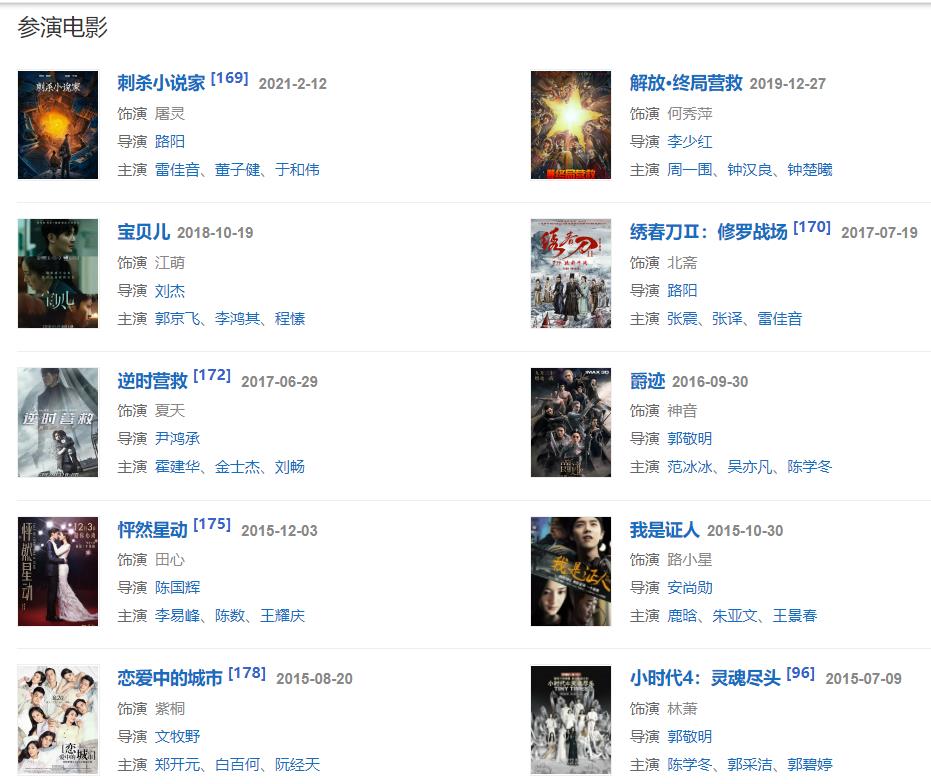Image resolution: width=931 pixels, height=784 pixels.
Task: View actor 郭京飞's page
Action: [177, 318]
